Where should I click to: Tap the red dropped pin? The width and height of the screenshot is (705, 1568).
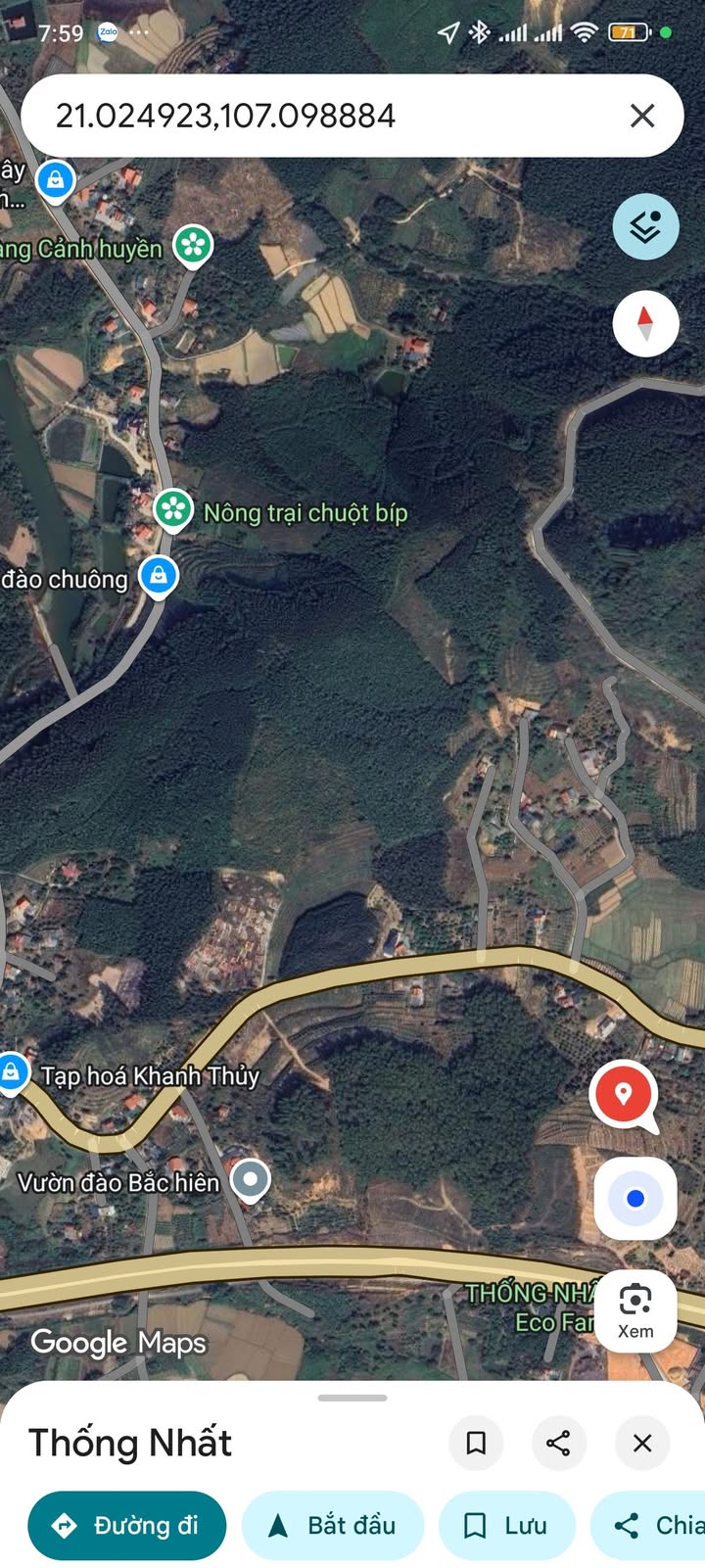coord(623,1093)
